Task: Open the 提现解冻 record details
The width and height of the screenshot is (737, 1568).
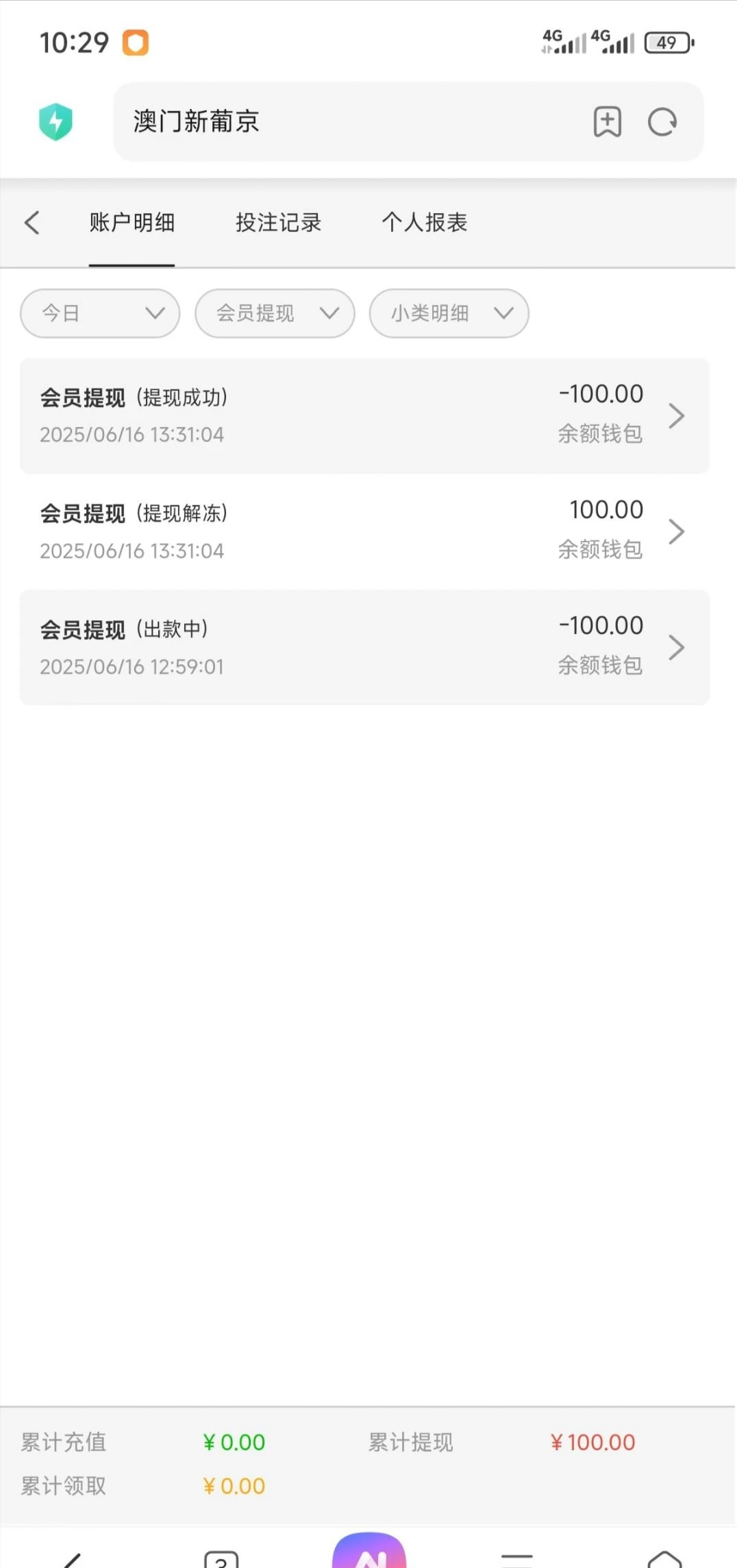Action: [x=364, y=531]
